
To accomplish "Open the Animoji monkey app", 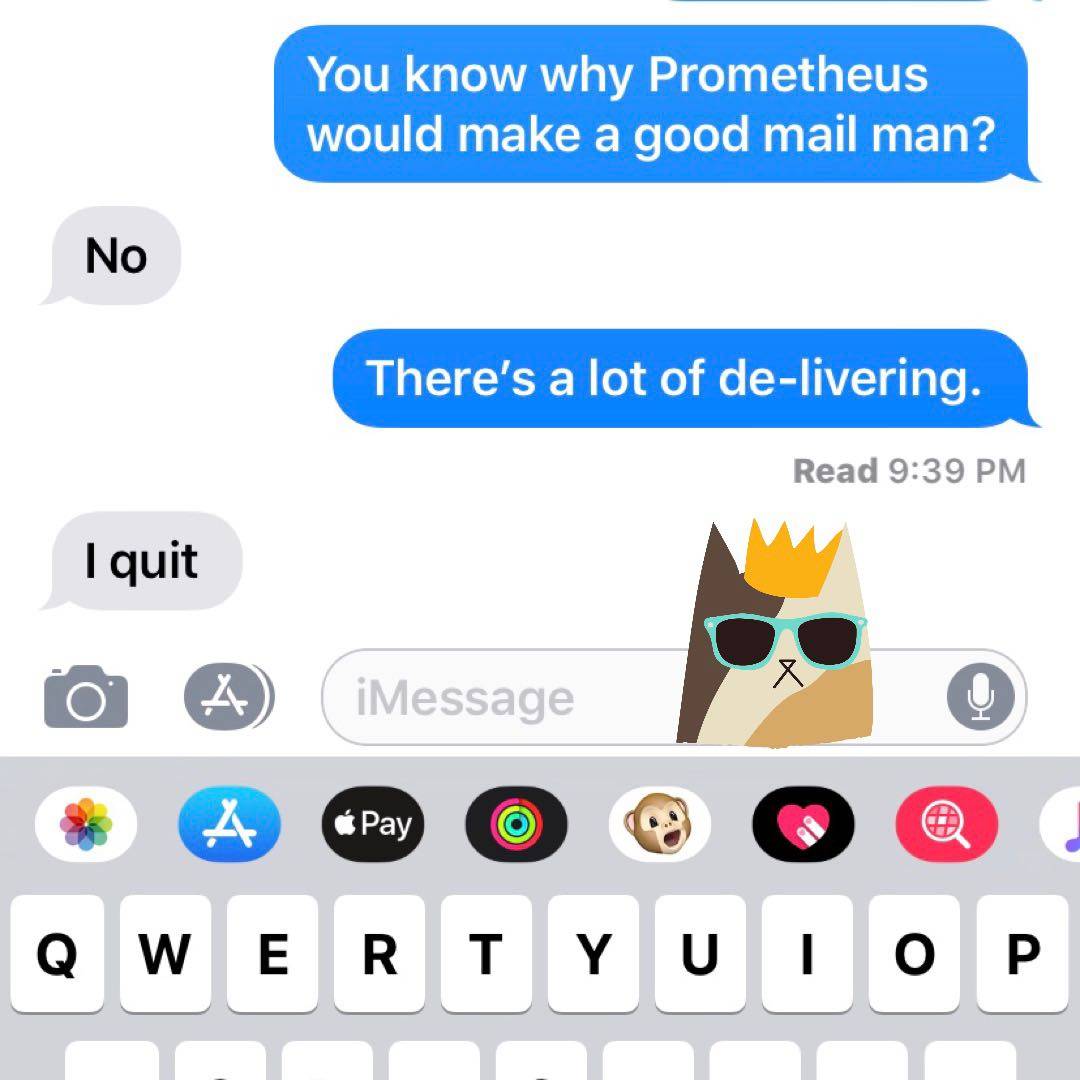I will click(x=660, y=824).
